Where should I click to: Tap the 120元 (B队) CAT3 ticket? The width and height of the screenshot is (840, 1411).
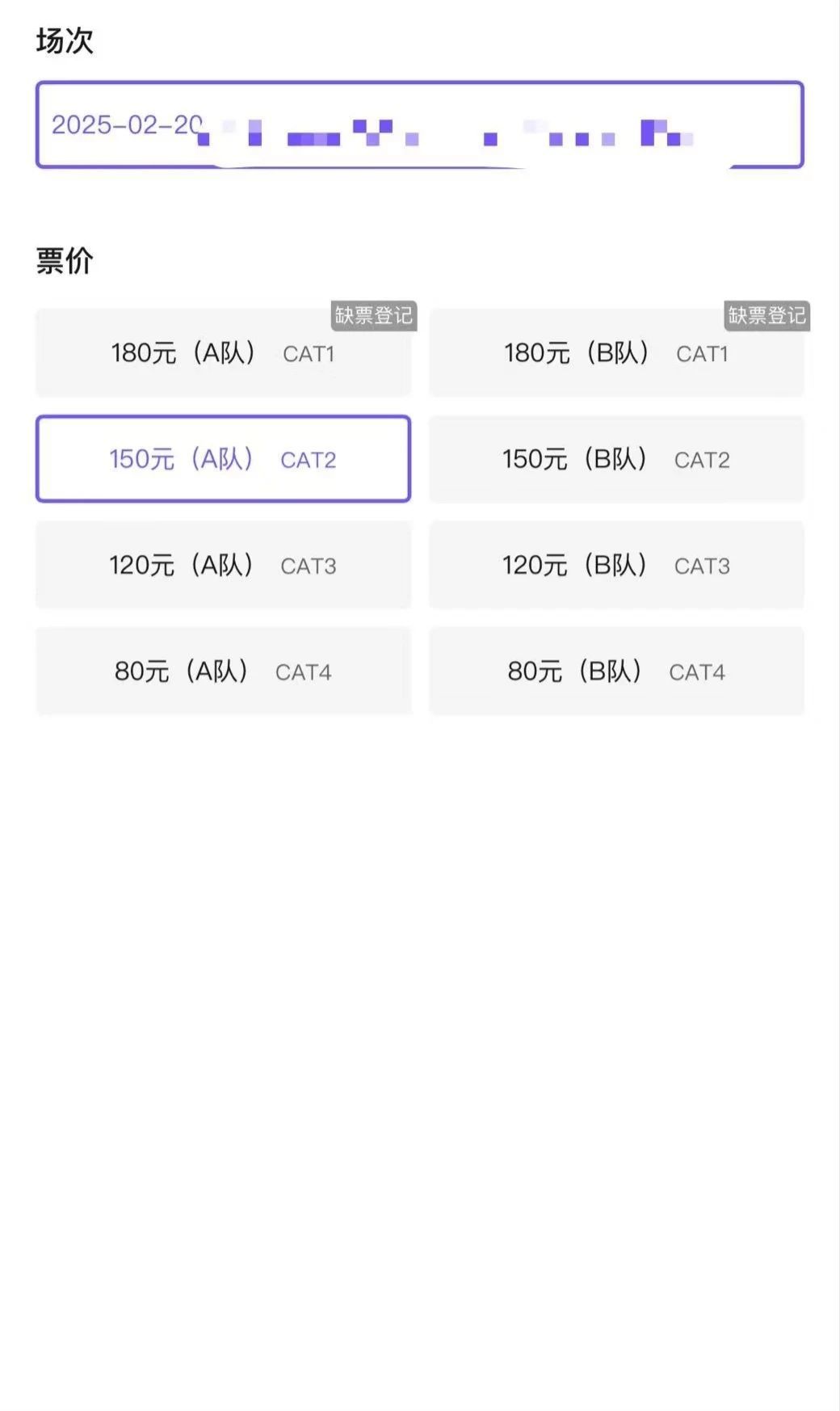(x=616, y=565)
